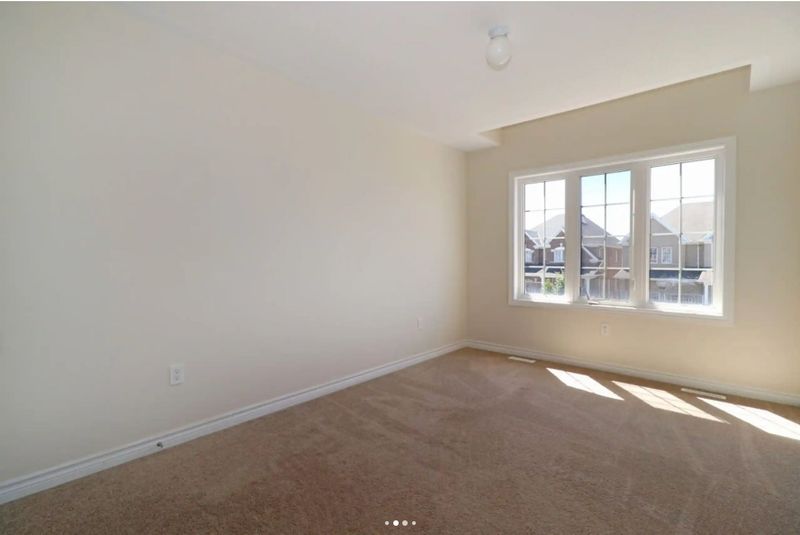Screen dimensions: 800x535
Task: Tap the photo carousel page indicator dots
Action: 400,523
